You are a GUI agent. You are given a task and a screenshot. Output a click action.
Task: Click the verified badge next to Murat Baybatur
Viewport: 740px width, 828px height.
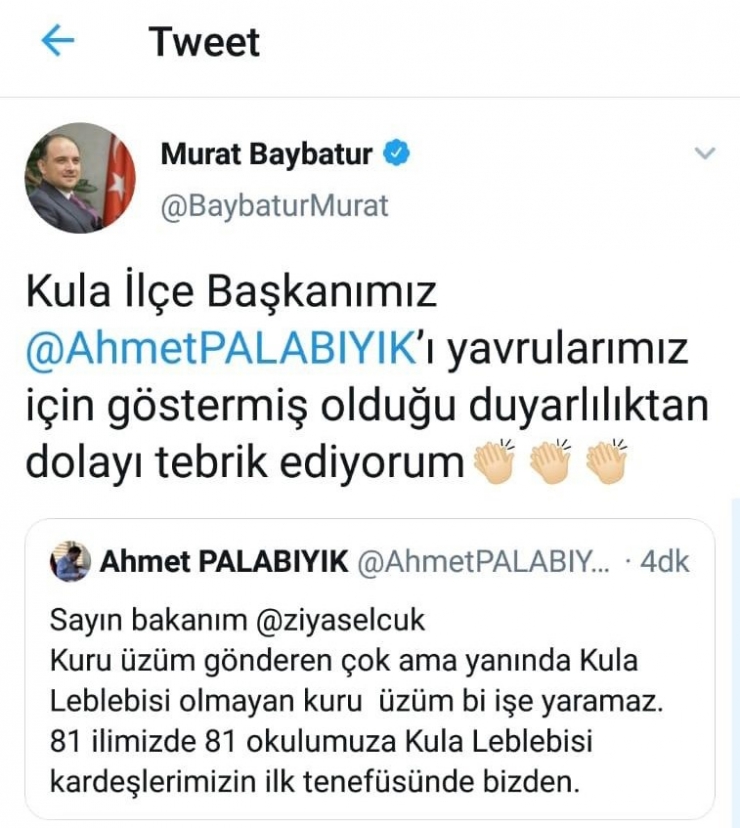(398, 150)
